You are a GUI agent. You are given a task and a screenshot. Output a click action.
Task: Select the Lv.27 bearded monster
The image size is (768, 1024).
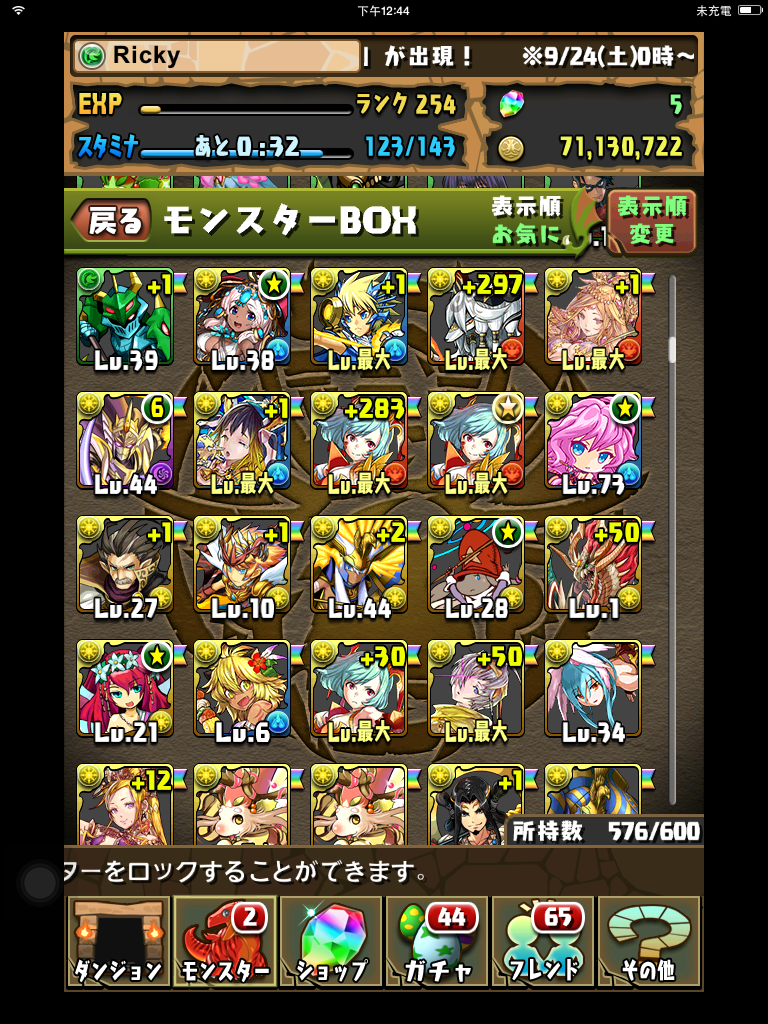coord(124,565)
